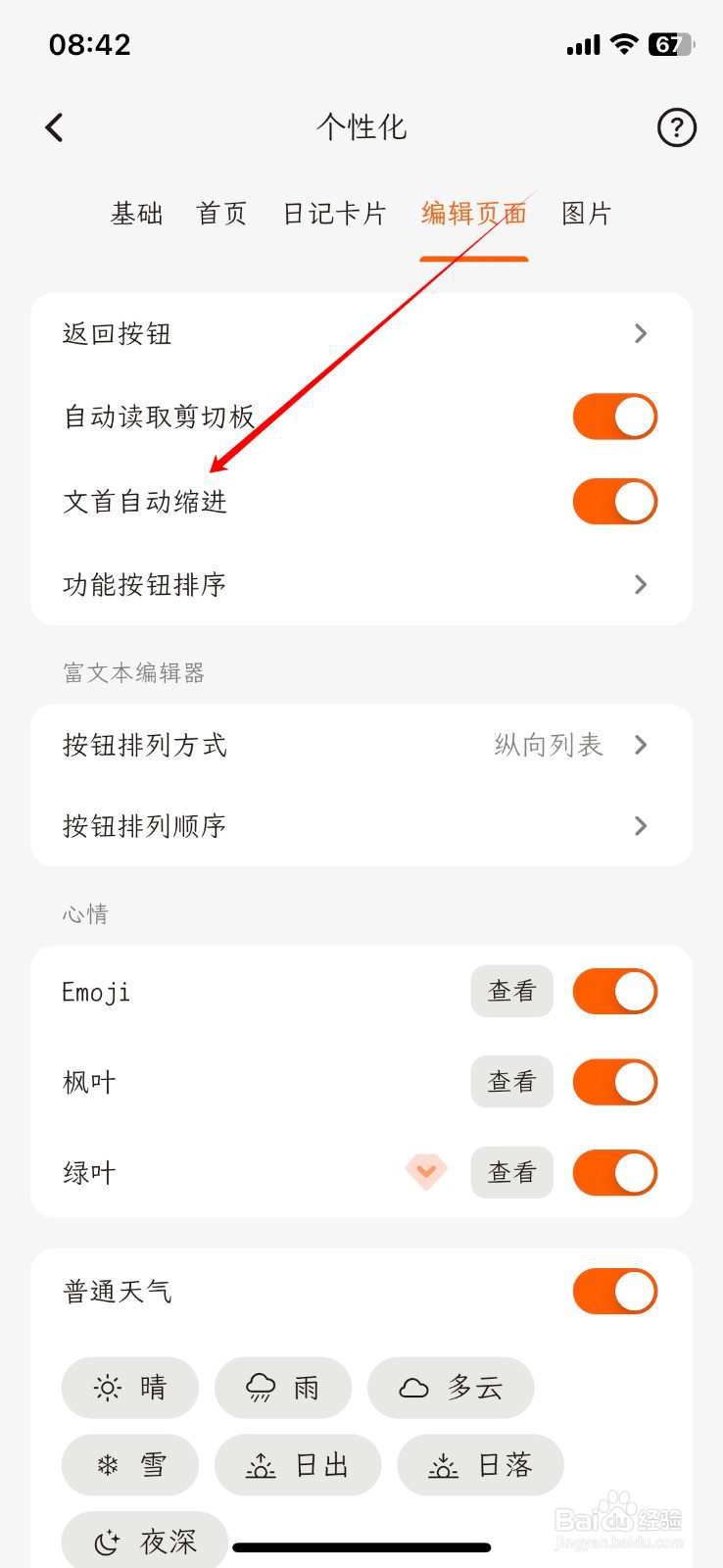
Task: Disable the 普通天气 toggle
Action: (x=614, y=1291)
